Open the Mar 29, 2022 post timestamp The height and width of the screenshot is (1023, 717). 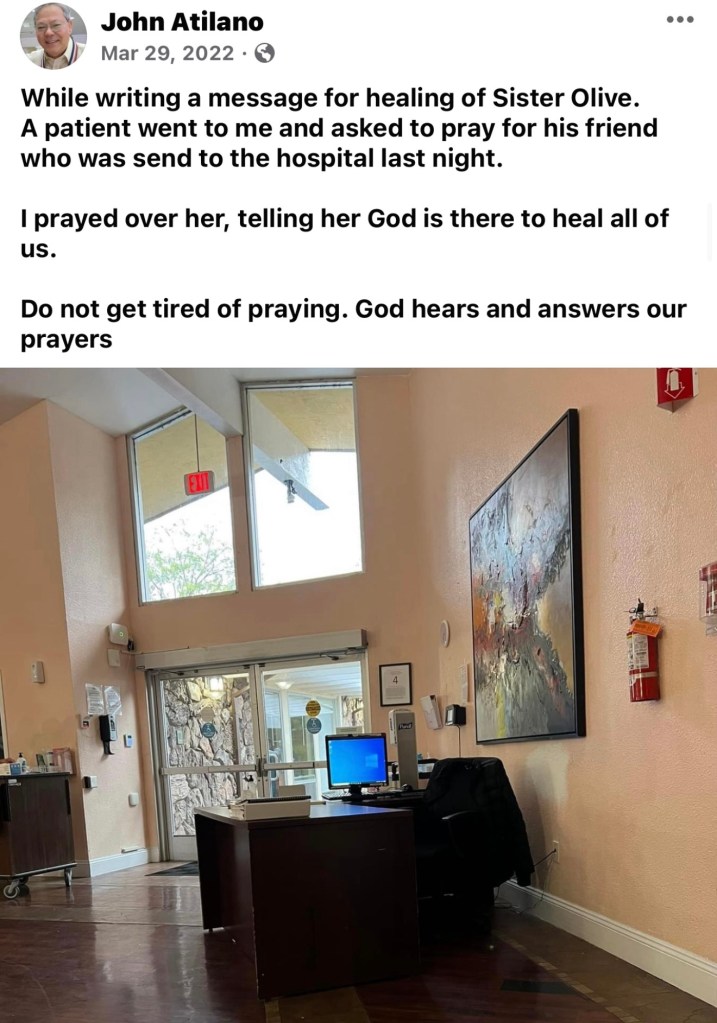tap(167, 53)
